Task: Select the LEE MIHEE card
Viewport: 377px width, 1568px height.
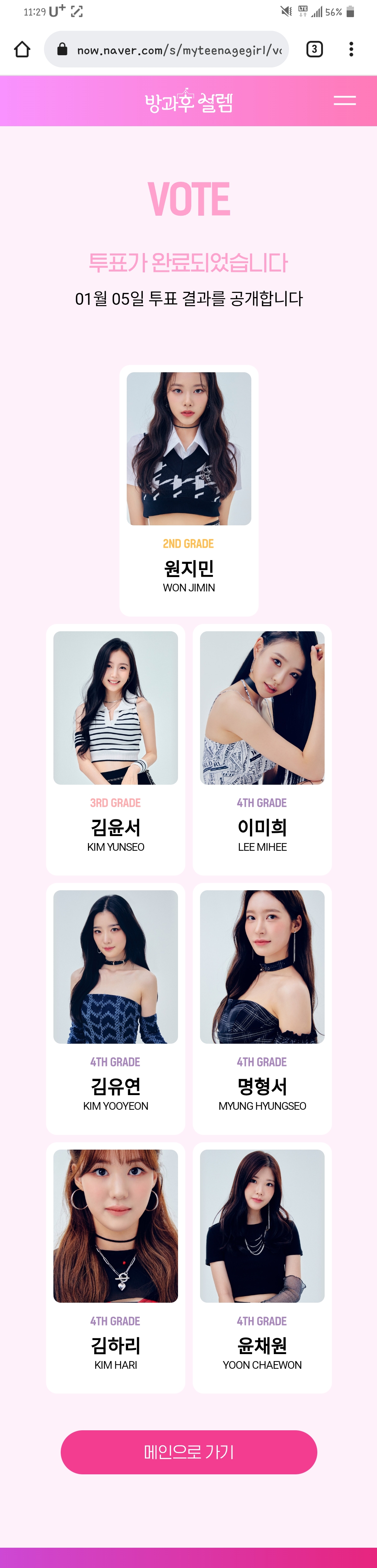Action: point(262,749)
